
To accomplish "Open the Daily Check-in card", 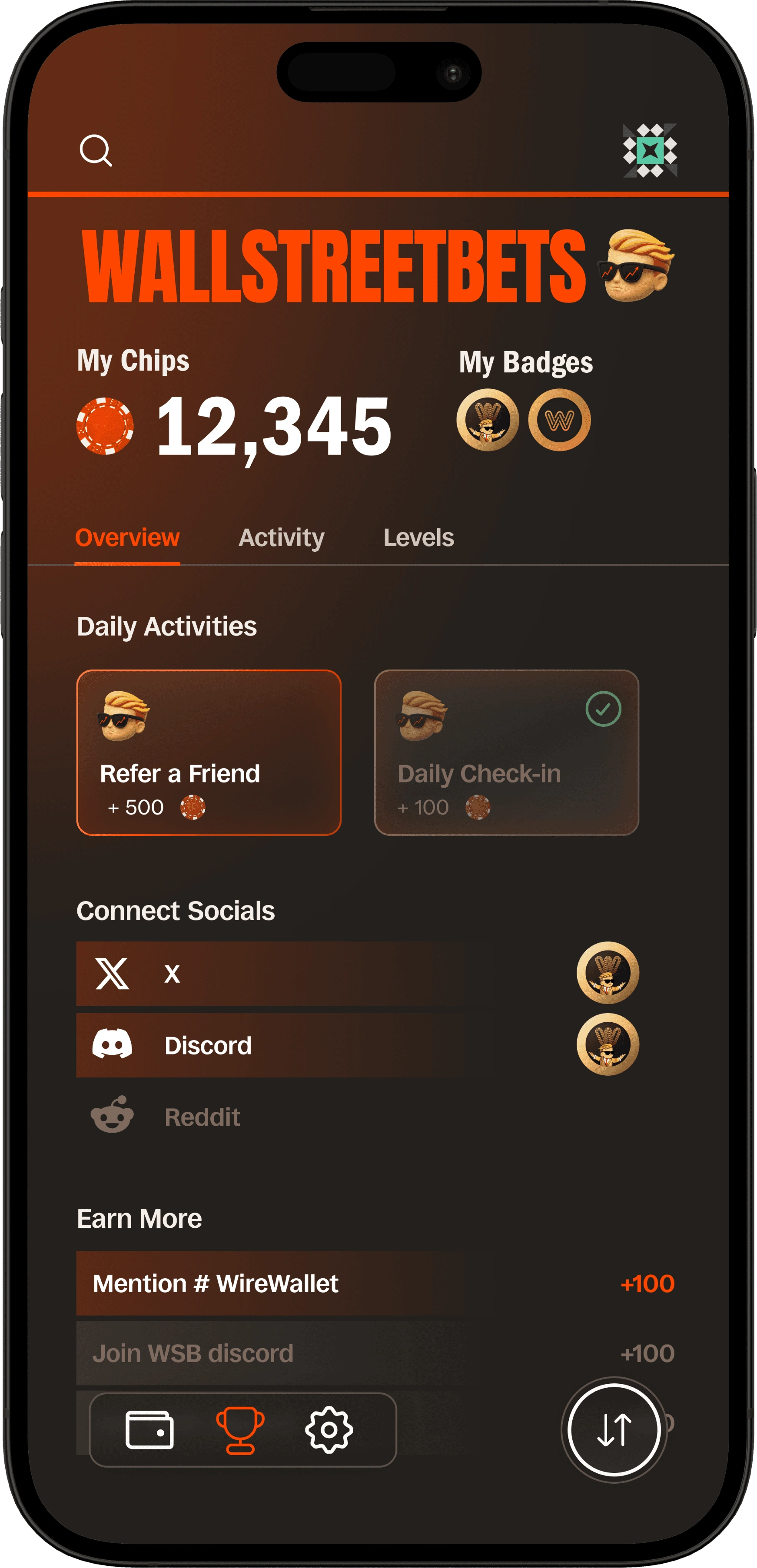I will click(506, 753).
